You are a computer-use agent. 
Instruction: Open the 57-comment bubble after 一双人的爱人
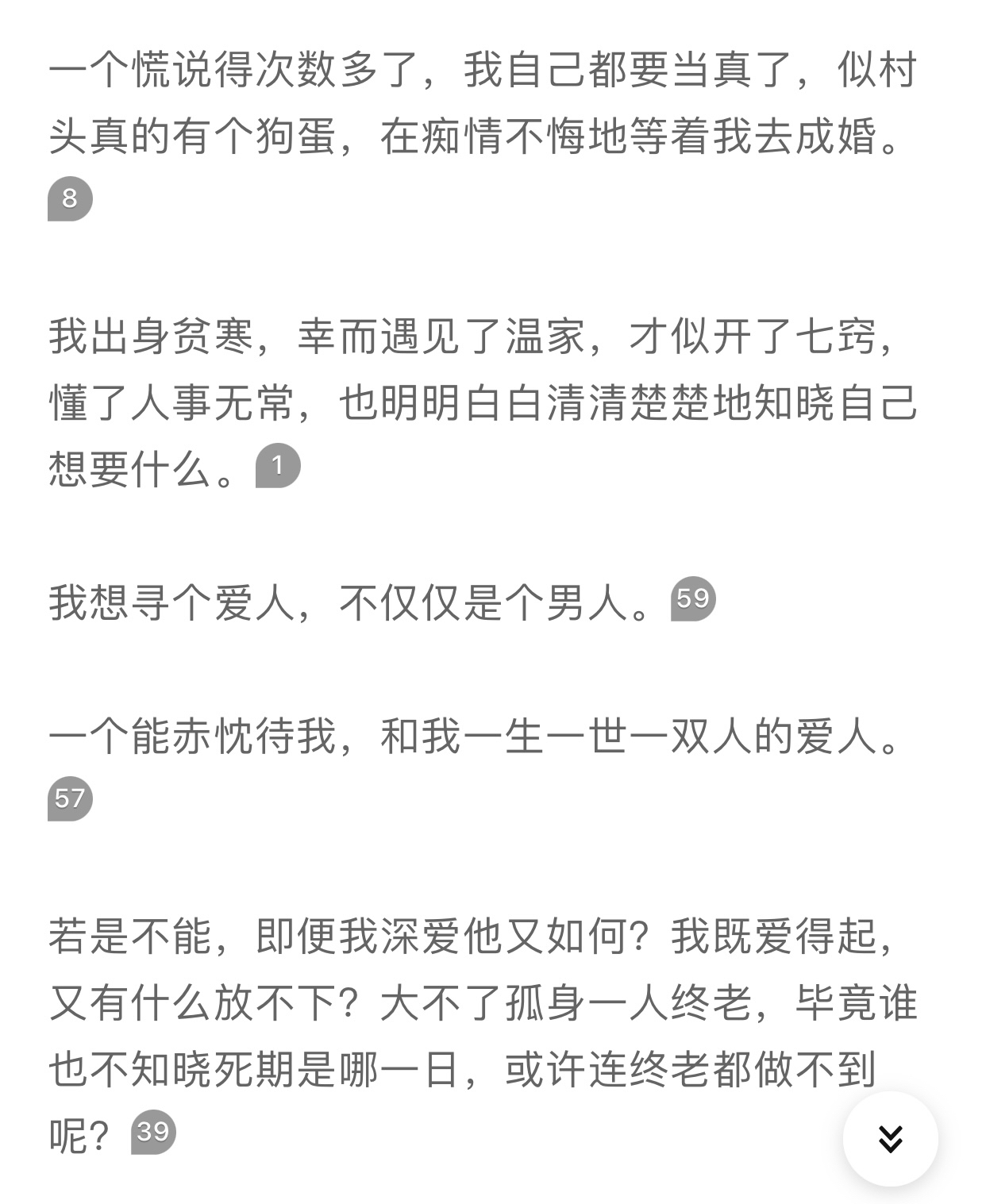click(70, 798)
